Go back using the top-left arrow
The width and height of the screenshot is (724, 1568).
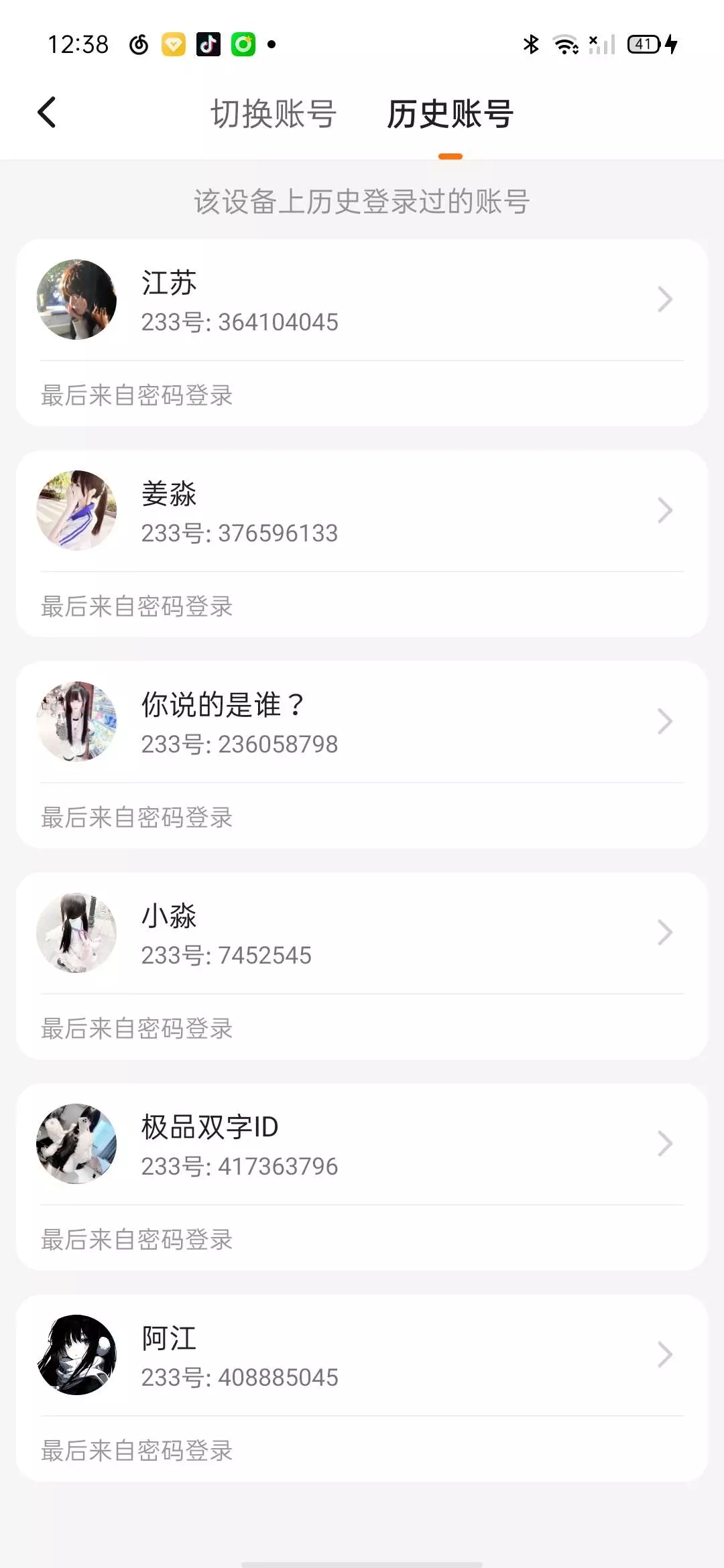(47, 113)
